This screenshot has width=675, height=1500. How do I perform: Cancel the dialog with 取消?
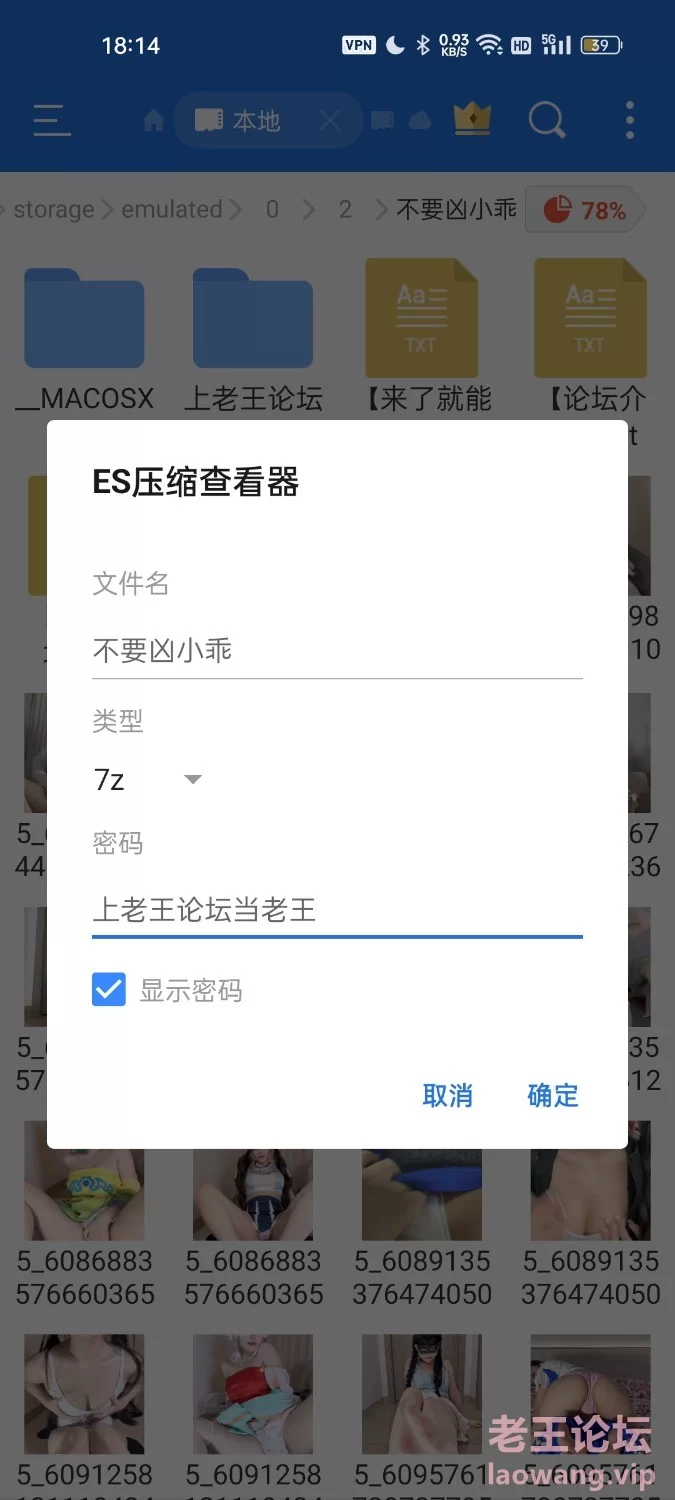pos(447,1095)
